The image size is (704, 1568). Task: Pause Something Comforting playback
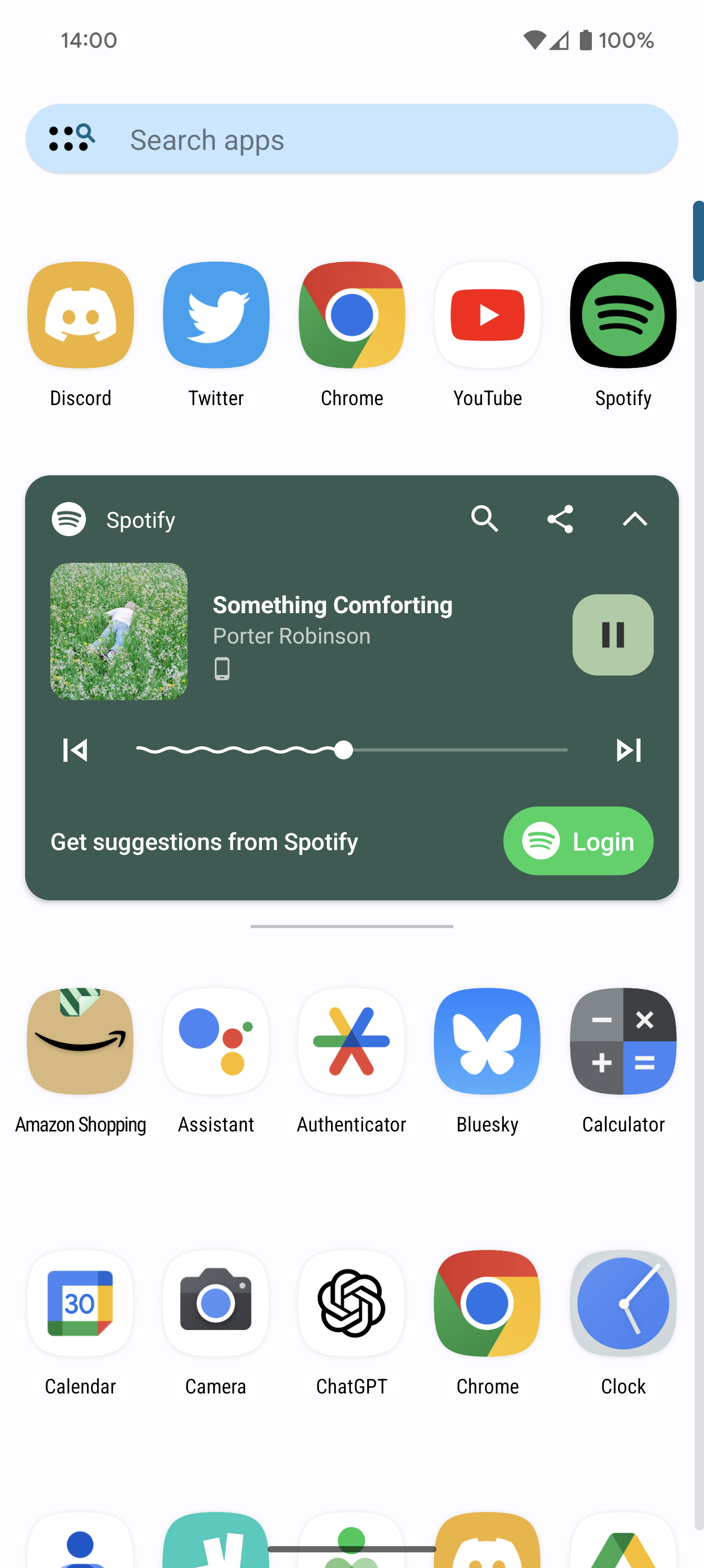coord(612,634)
